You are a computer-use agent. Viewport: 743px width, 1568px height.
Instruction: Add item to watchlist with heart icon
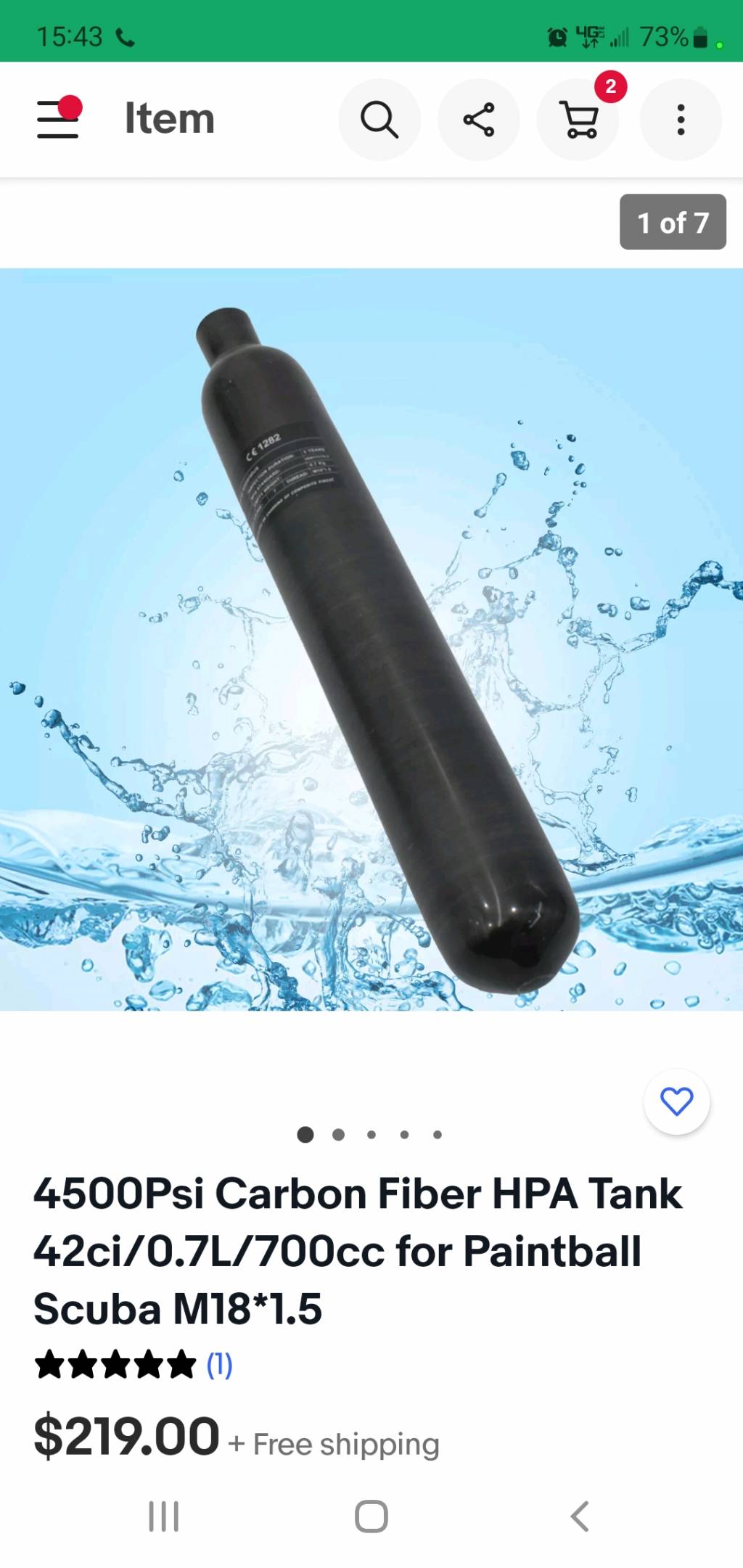pyautogui.click(x=676, y=1101)
